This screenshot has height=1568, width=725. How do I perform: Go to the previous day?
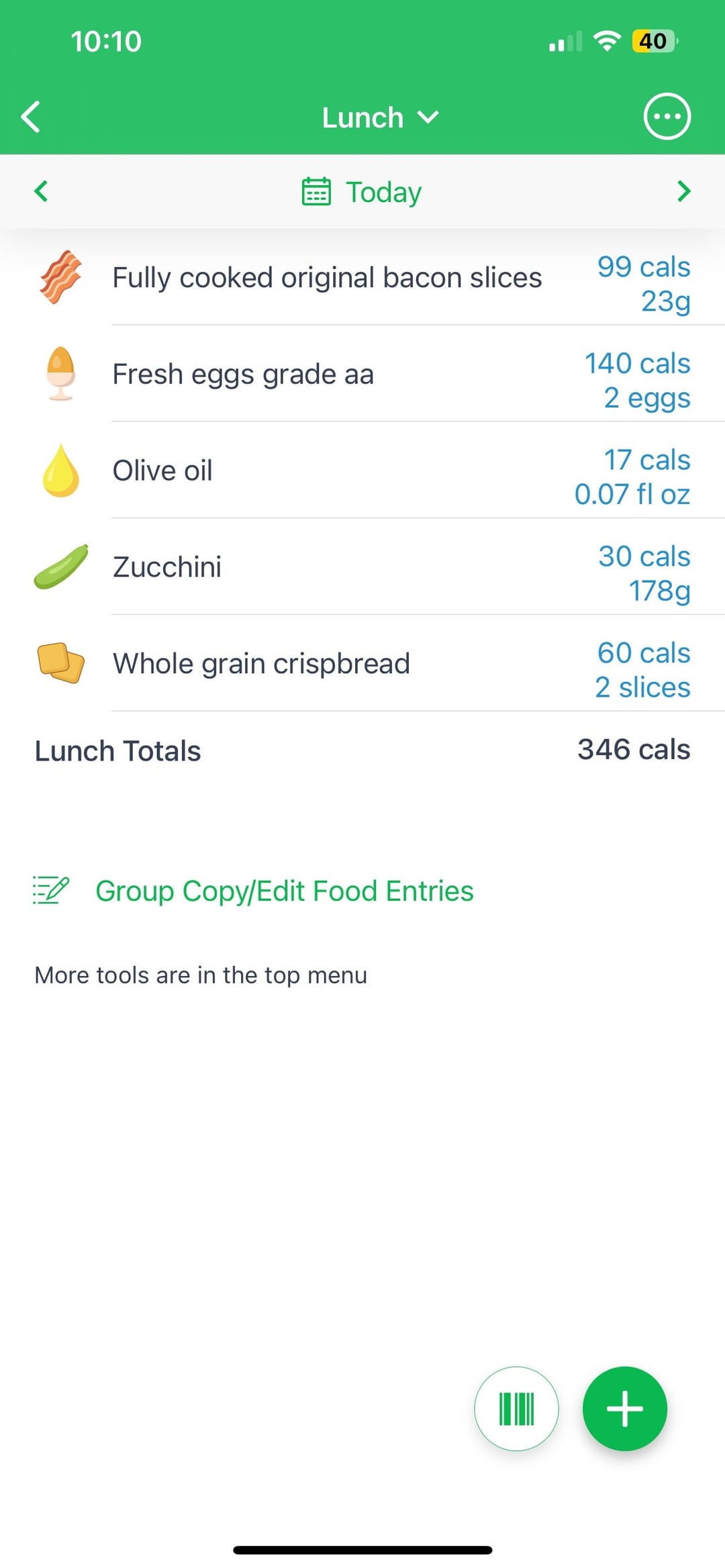(x=41, y=191)
